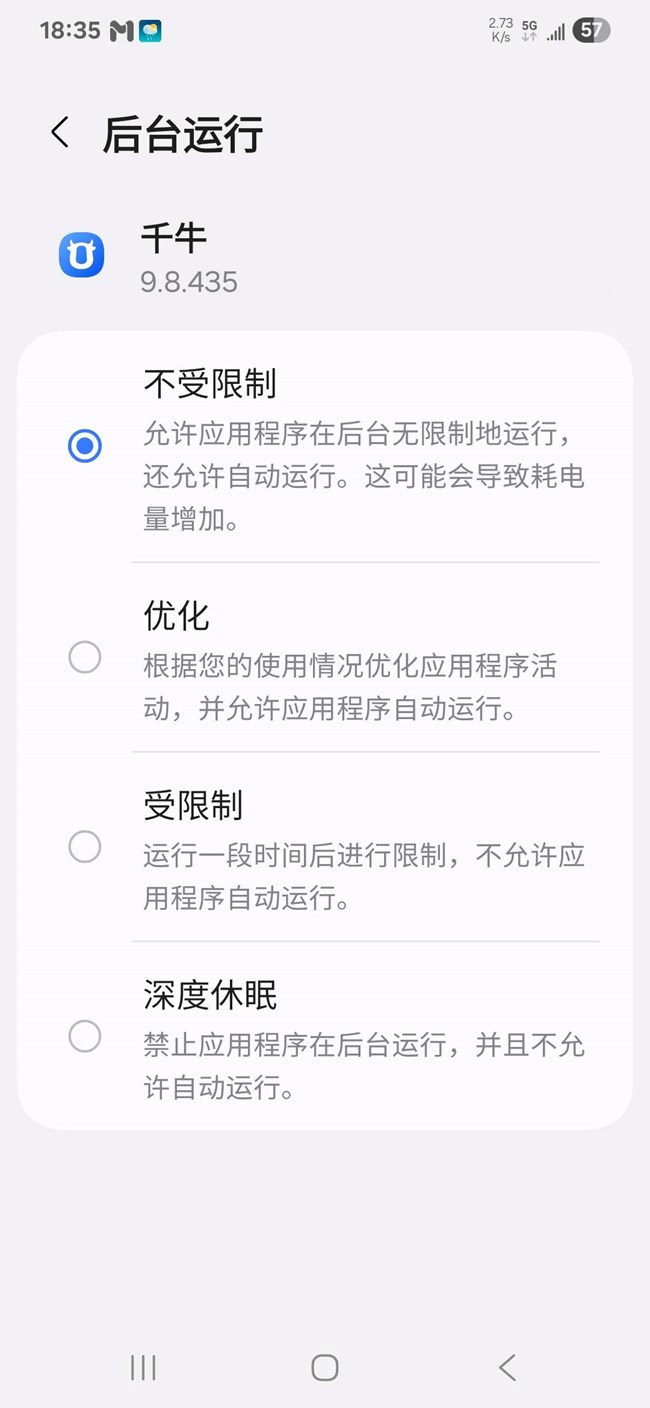Image resolution: width=650 pixels, height=1408 pixels.
Task: Select the 受限制 option
Action: click(x=85, y=847)
